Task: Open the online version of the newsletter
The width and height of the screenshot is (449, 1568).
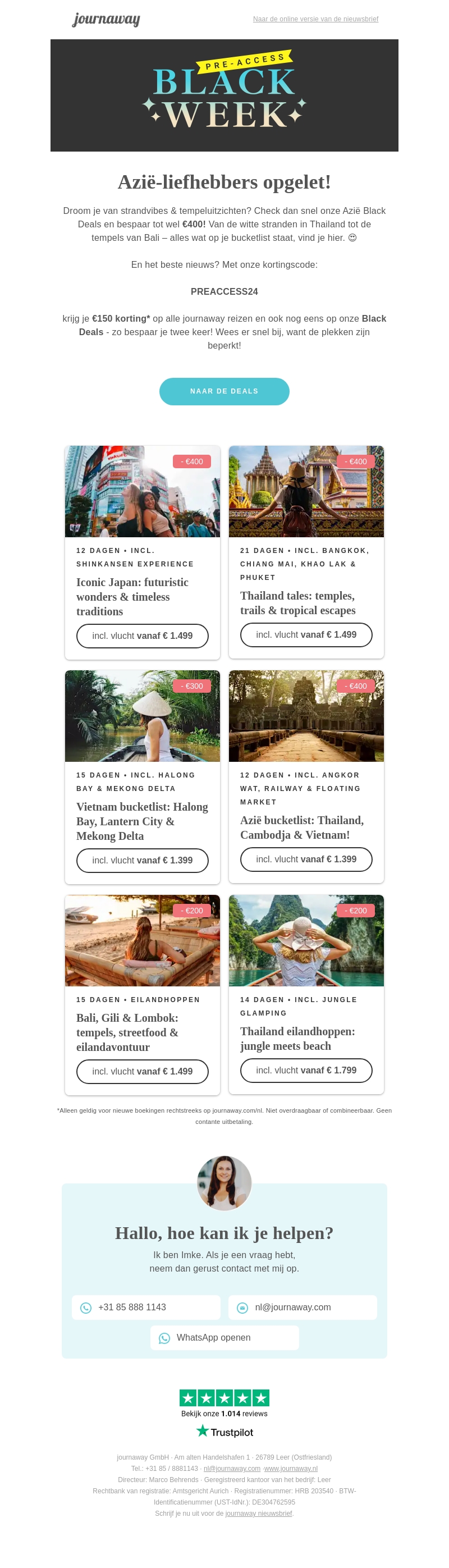Action: click(315, 19)
